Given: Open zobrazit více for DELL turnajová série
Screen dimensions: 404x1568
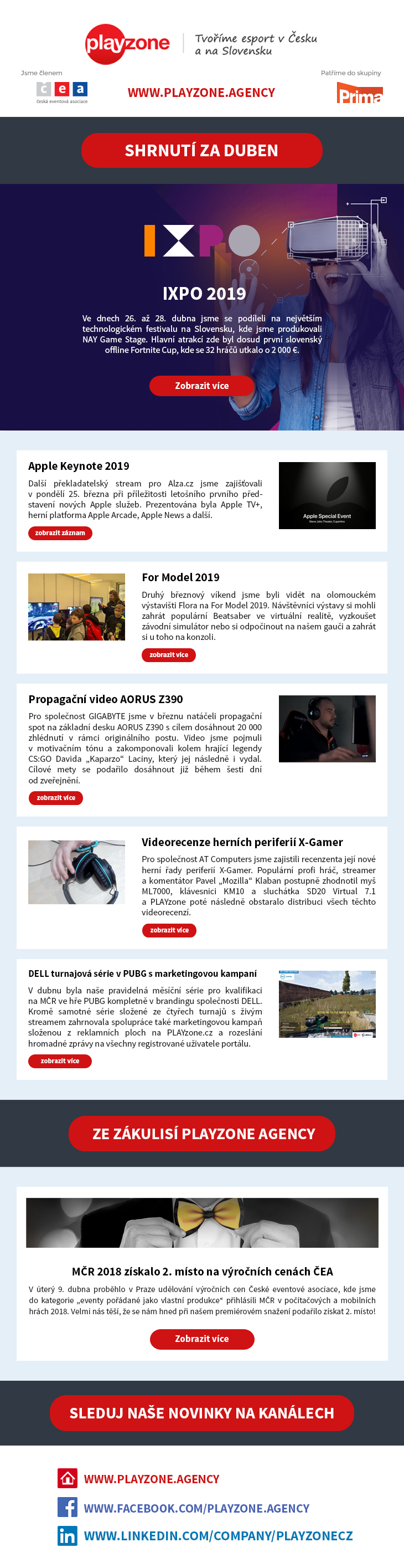Looking at the screenshot, I should click(x=60, y=1061).
